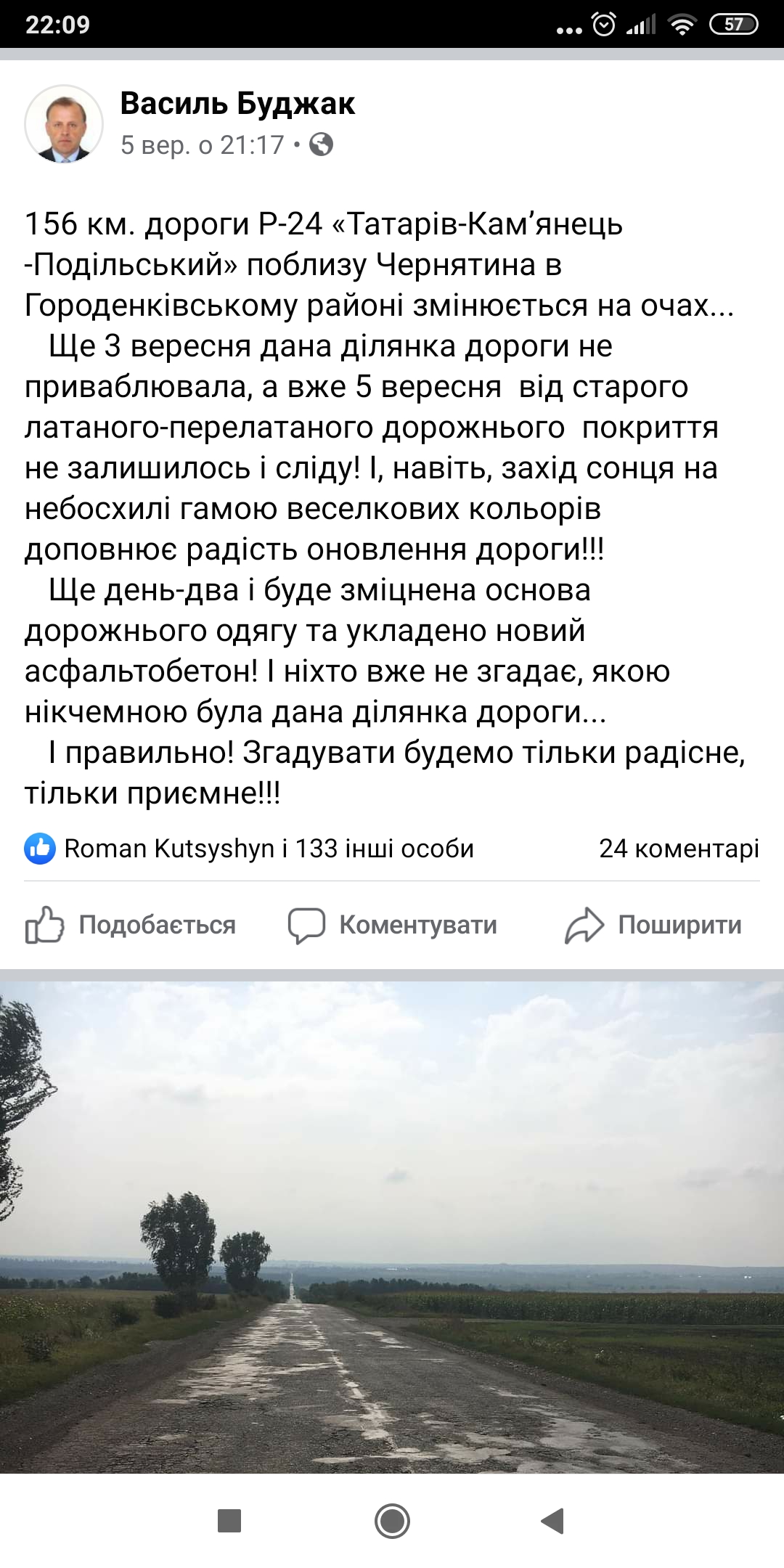Go back with the system back button

(553, 1520)
